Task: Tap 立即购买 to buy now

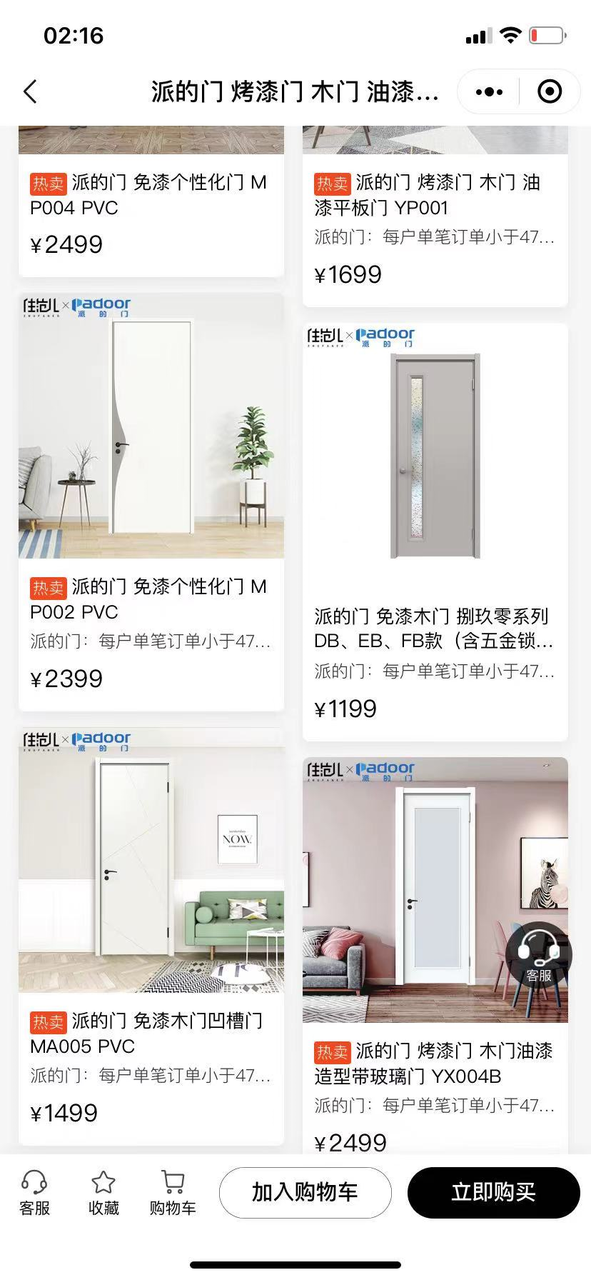Action: click(x=494, y=1192)
